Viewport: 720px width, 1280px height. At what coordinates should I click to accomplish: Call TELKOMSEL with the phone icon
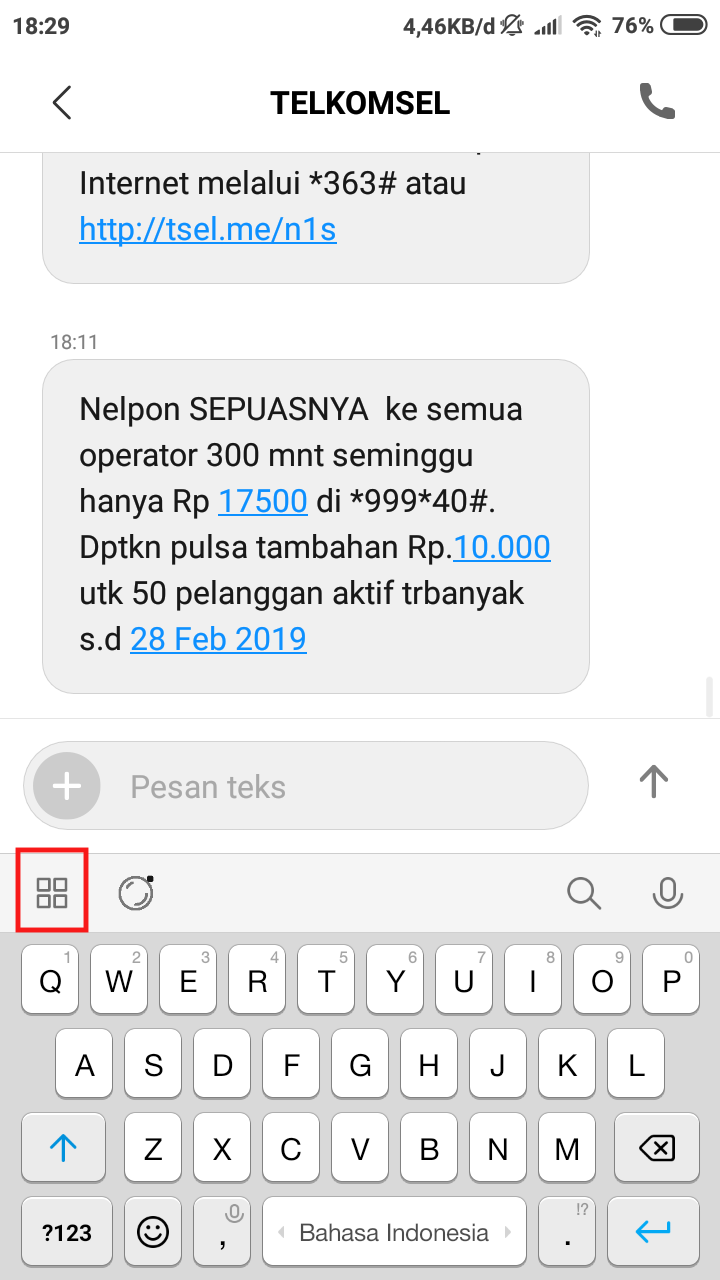657,102
